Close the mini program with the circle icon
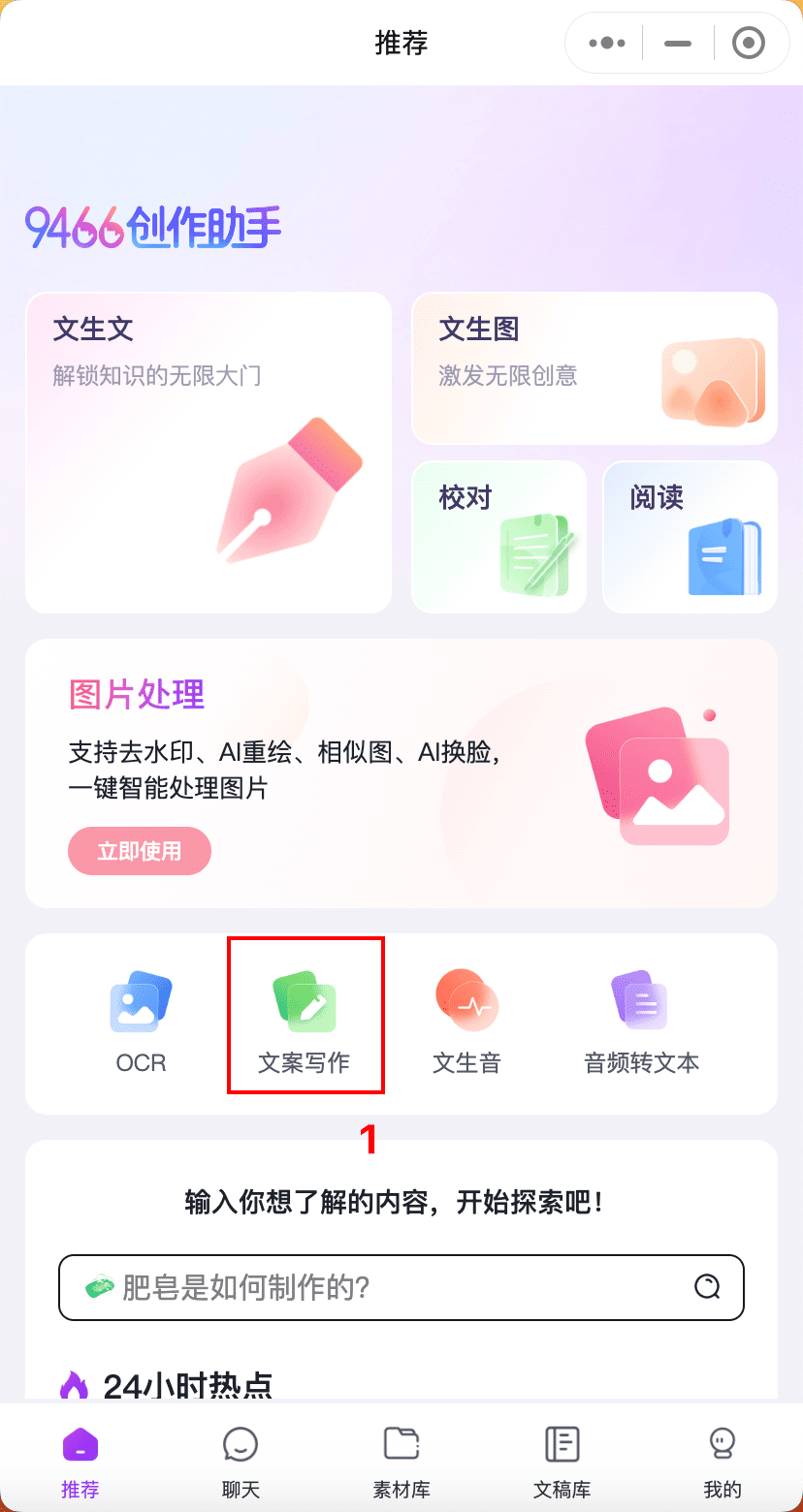Screen dimensions: 803x1512 tap(748, 44)
